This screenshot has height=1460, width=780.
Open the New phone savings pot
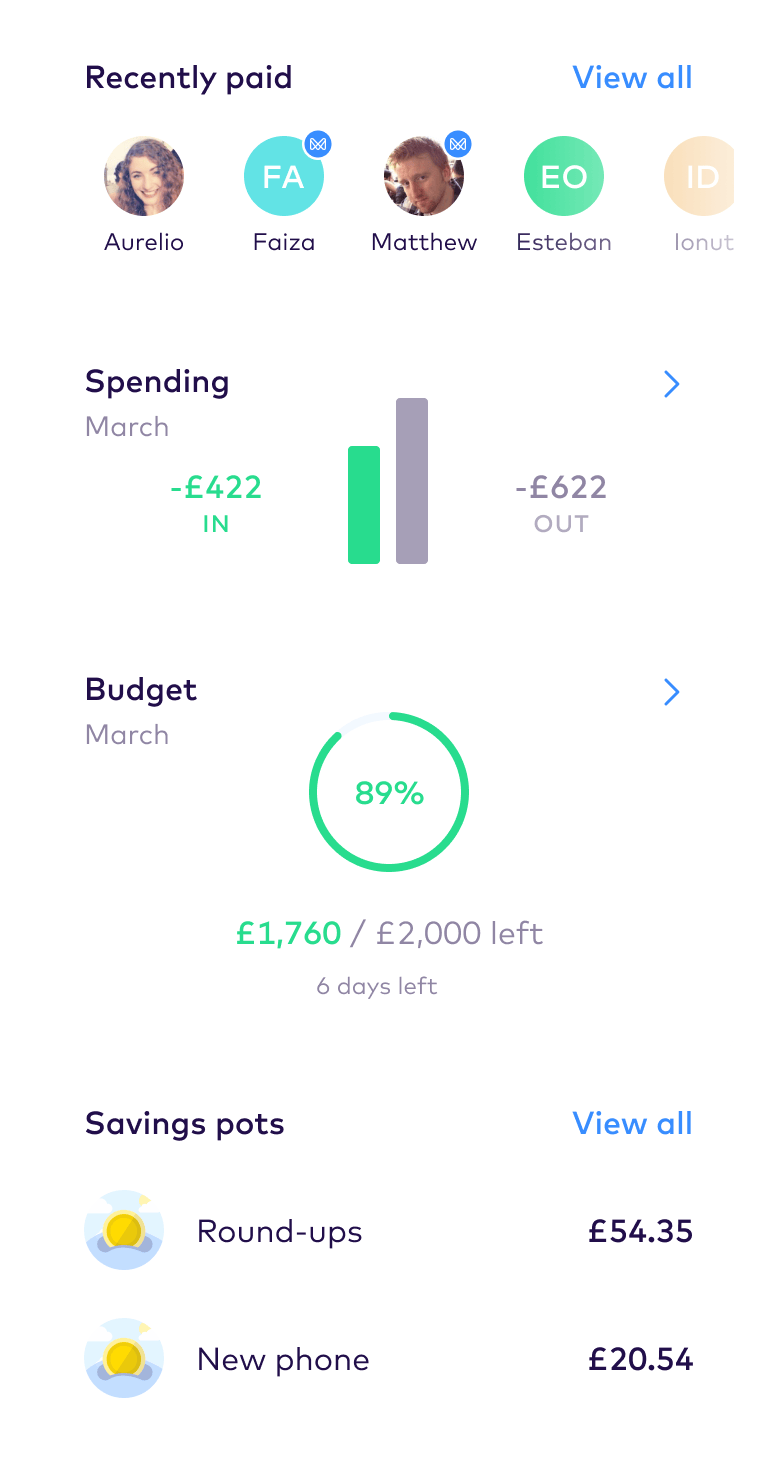tap(388, 1359)
